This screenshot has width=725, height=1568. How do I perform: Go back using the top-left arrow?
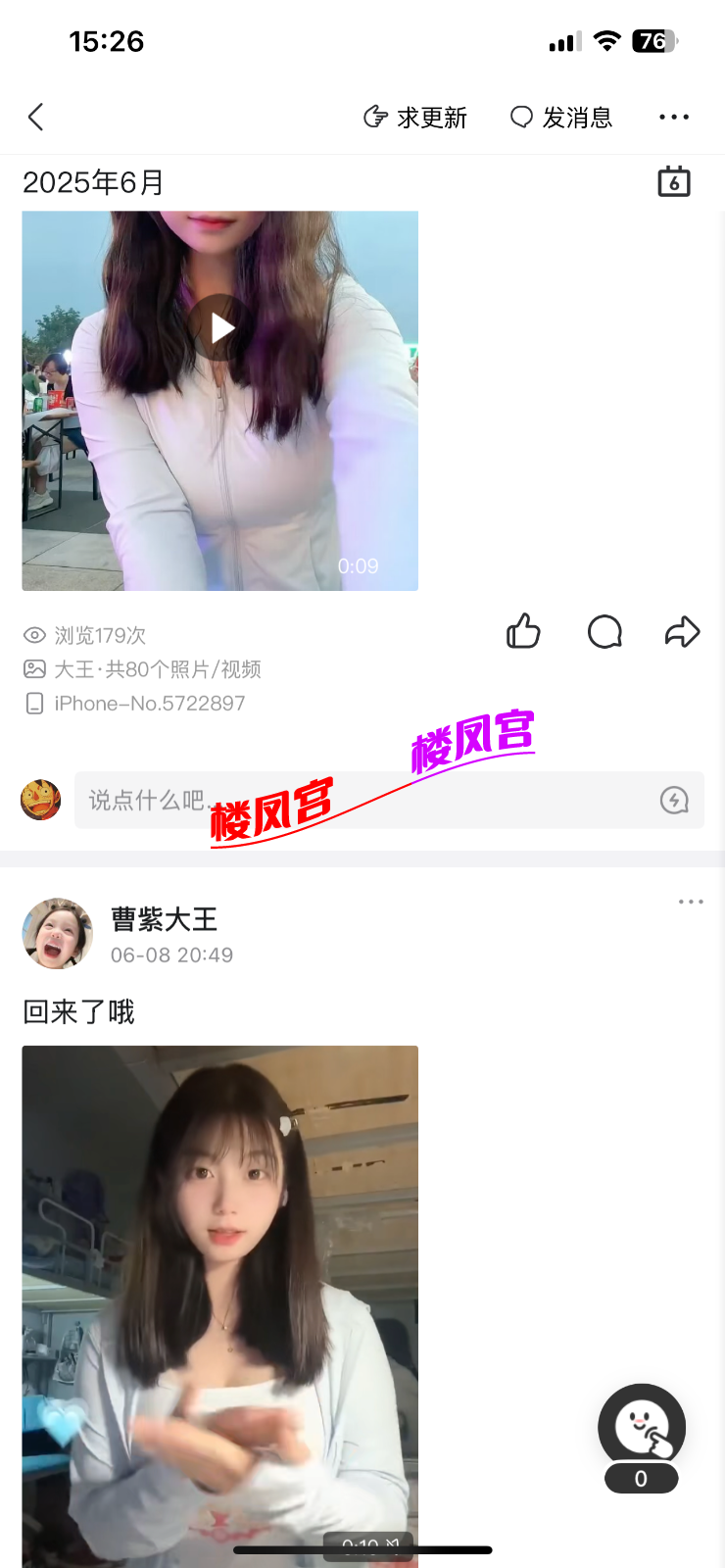click(36, 118)
